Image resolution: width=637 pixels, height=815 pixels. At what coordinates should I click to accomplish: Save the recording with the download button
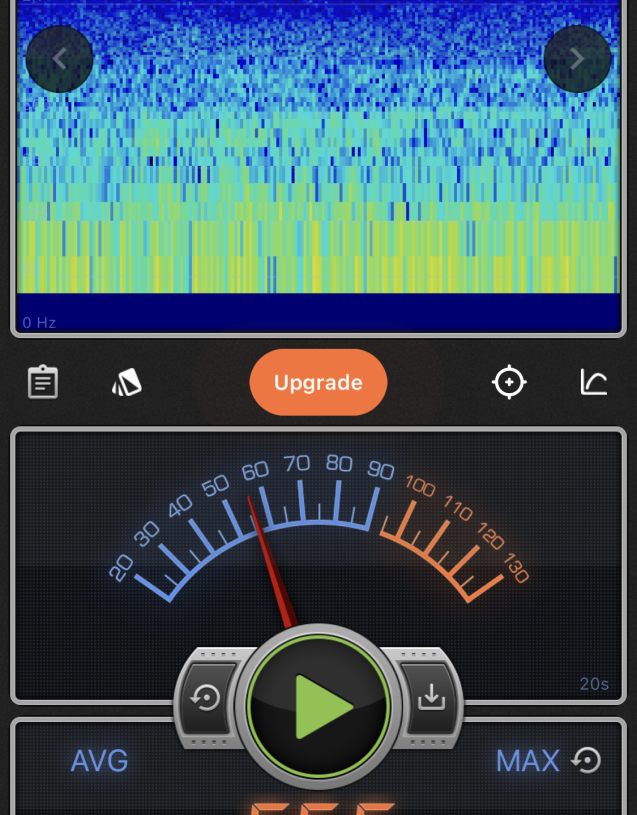pos(431,697)
